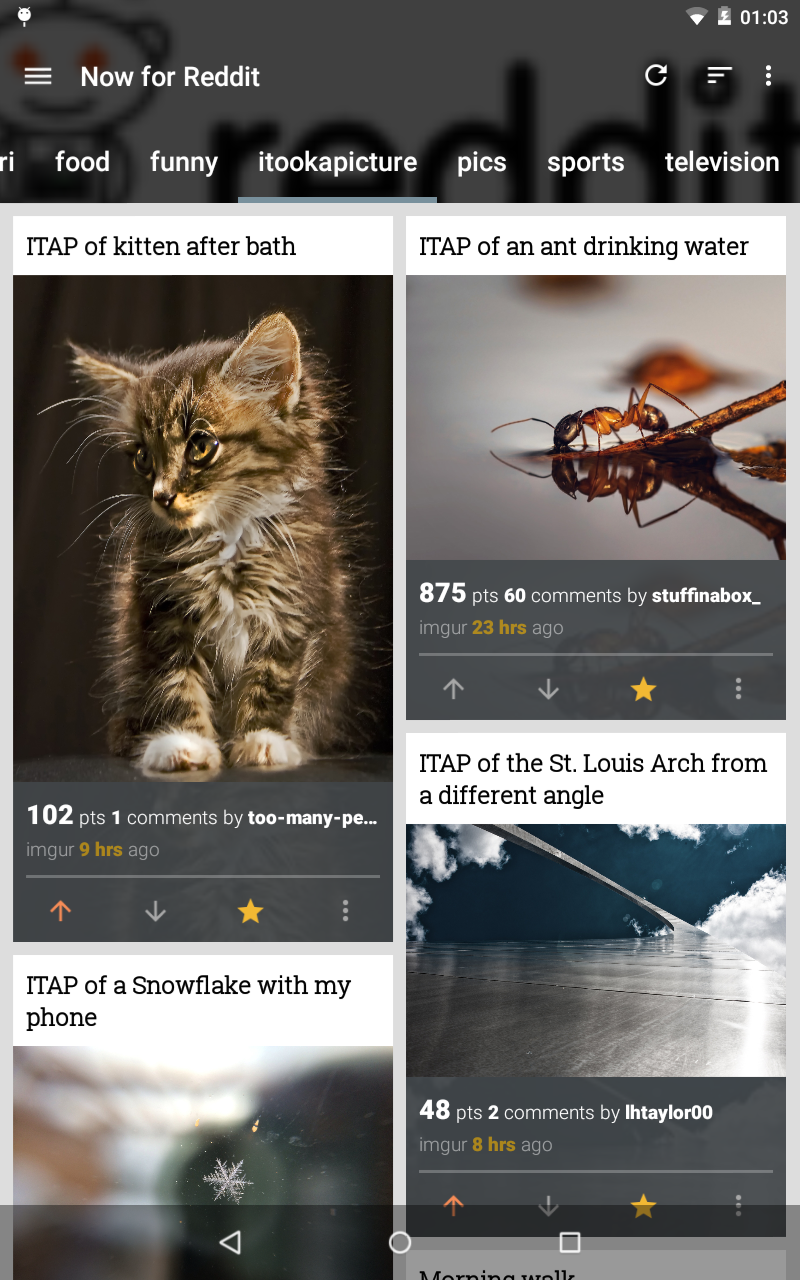
Task: Open the app's overflow menu
Action: (768, 75)
